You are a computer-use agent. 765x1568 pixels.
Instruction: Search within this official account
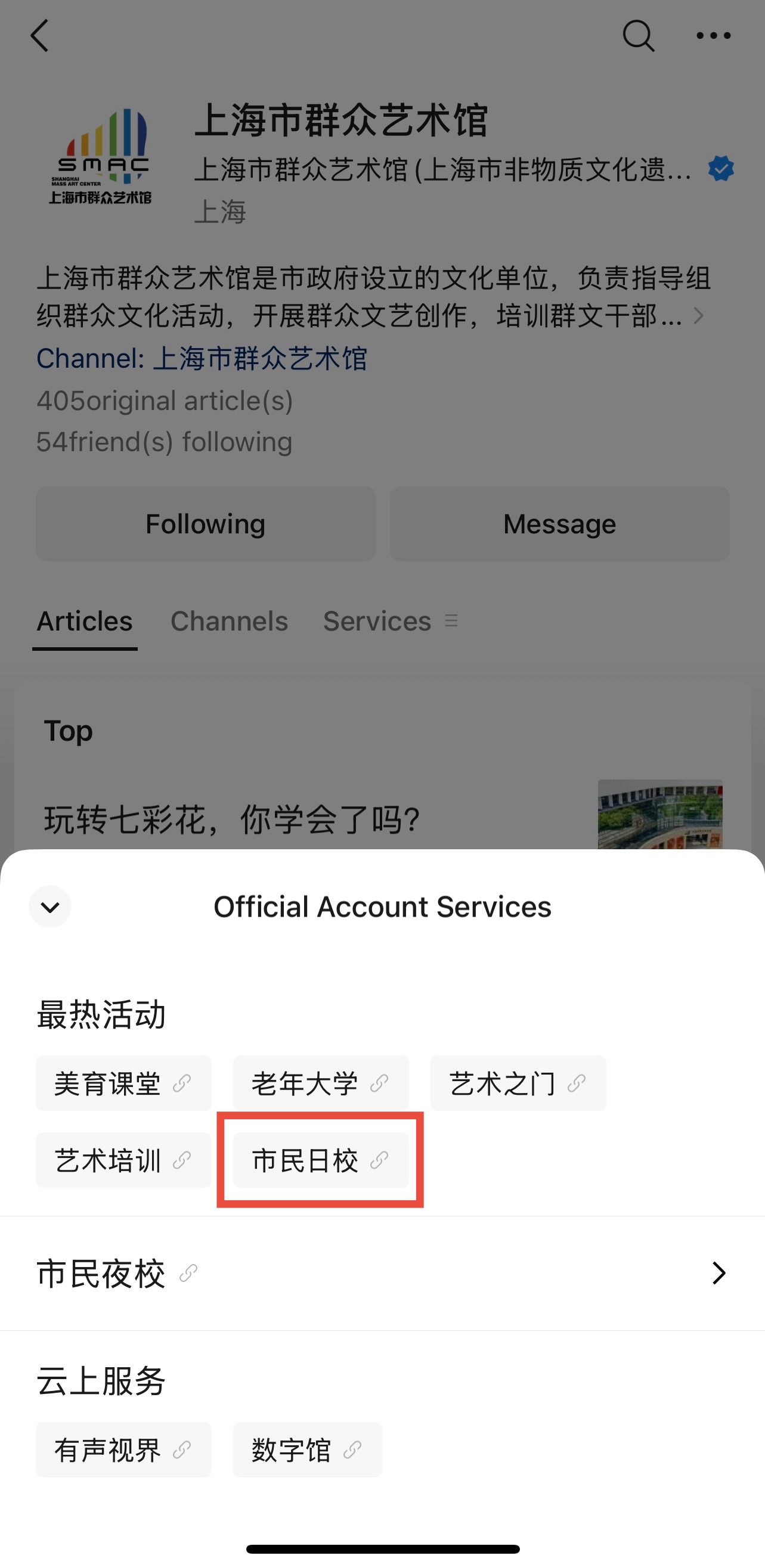(639, 35)
